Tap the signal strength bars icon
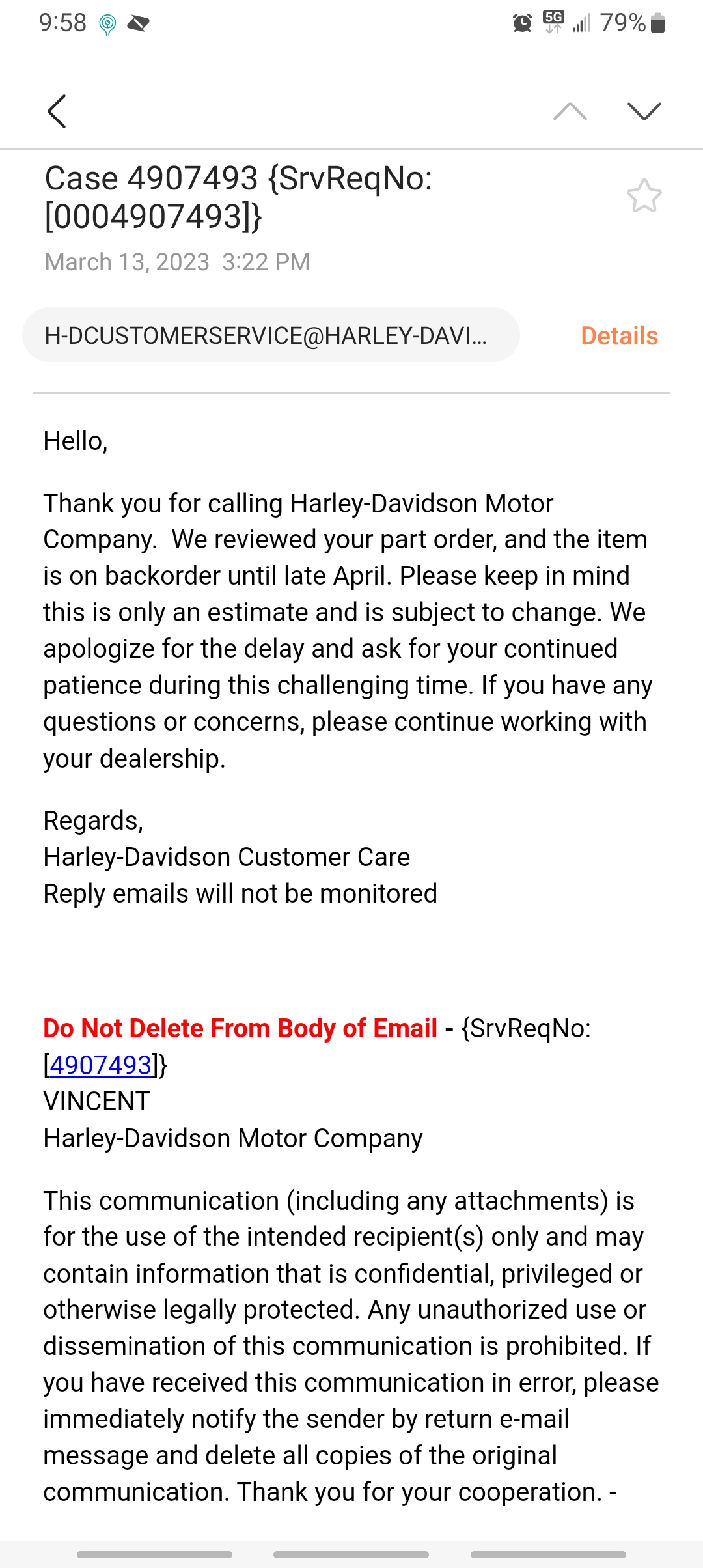 [x=581, y=23]
